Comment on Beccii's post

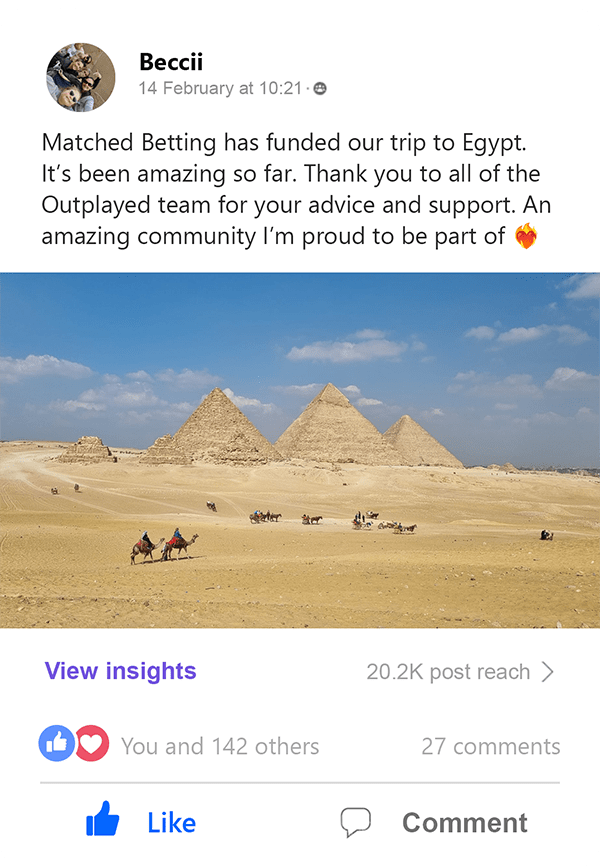pos(435,822)
